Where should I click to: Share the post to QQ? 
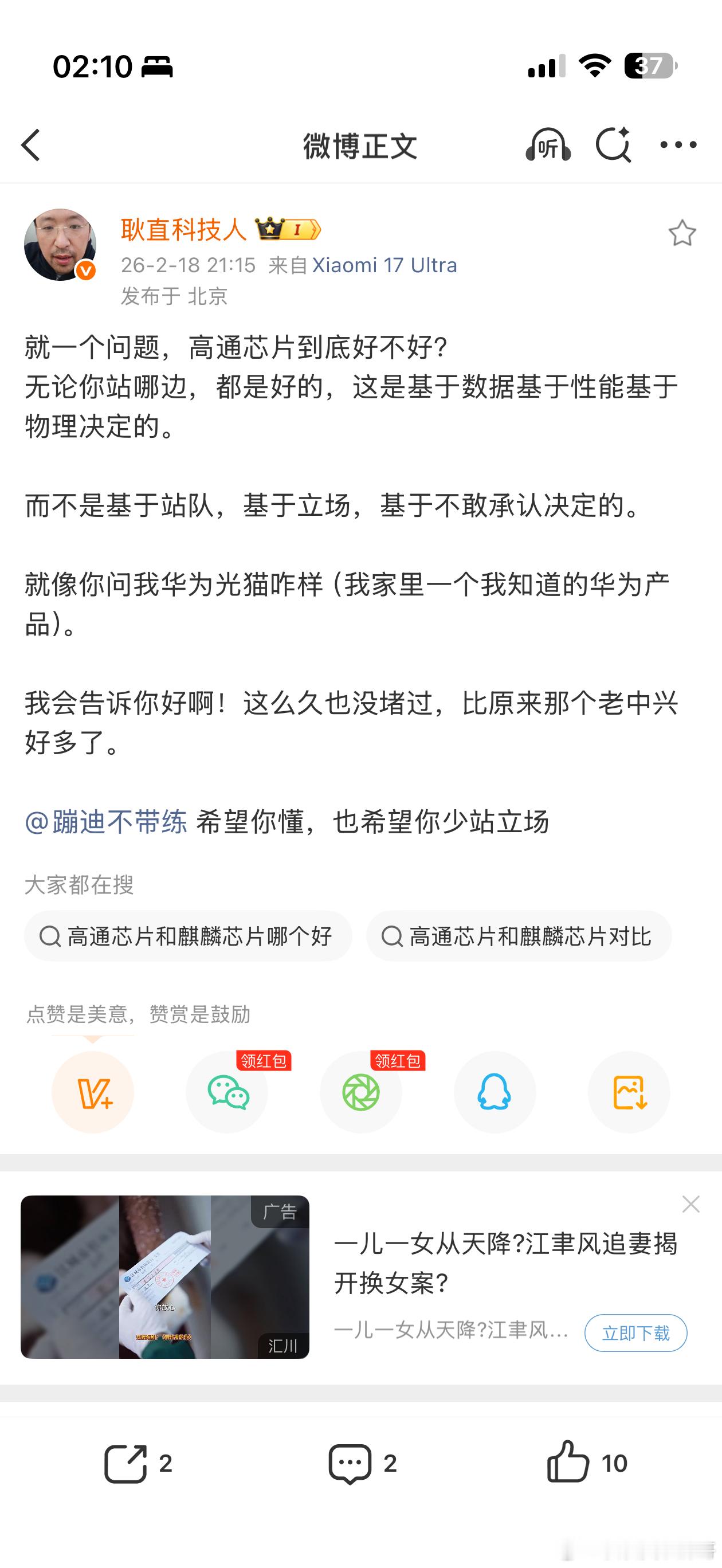tap(495, 1092)
